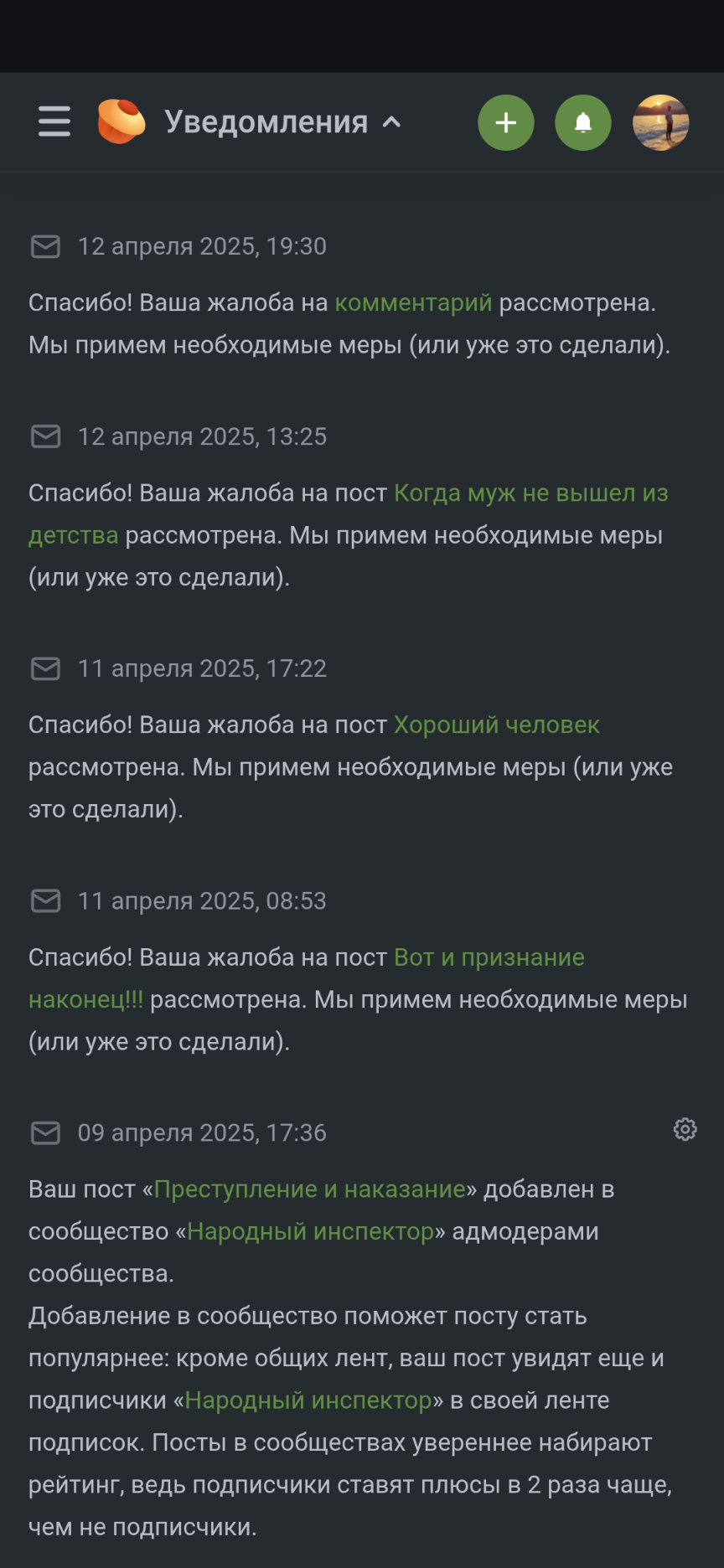Open the notifications bell
Screen dimensions: 724x1568
tap(583, 123)
